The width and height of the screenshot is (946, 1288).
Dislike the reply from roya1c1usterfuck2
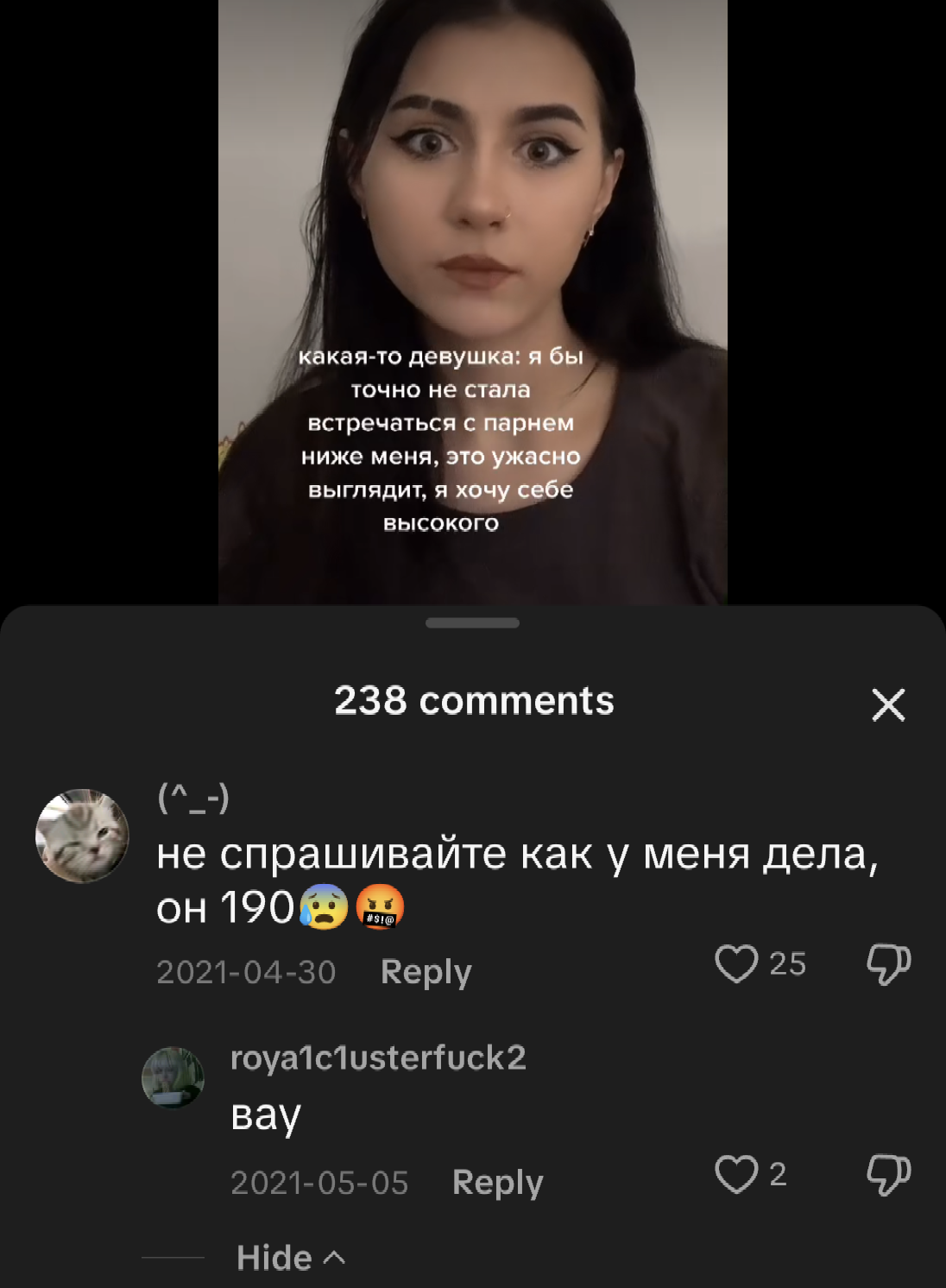[888, 1174]
